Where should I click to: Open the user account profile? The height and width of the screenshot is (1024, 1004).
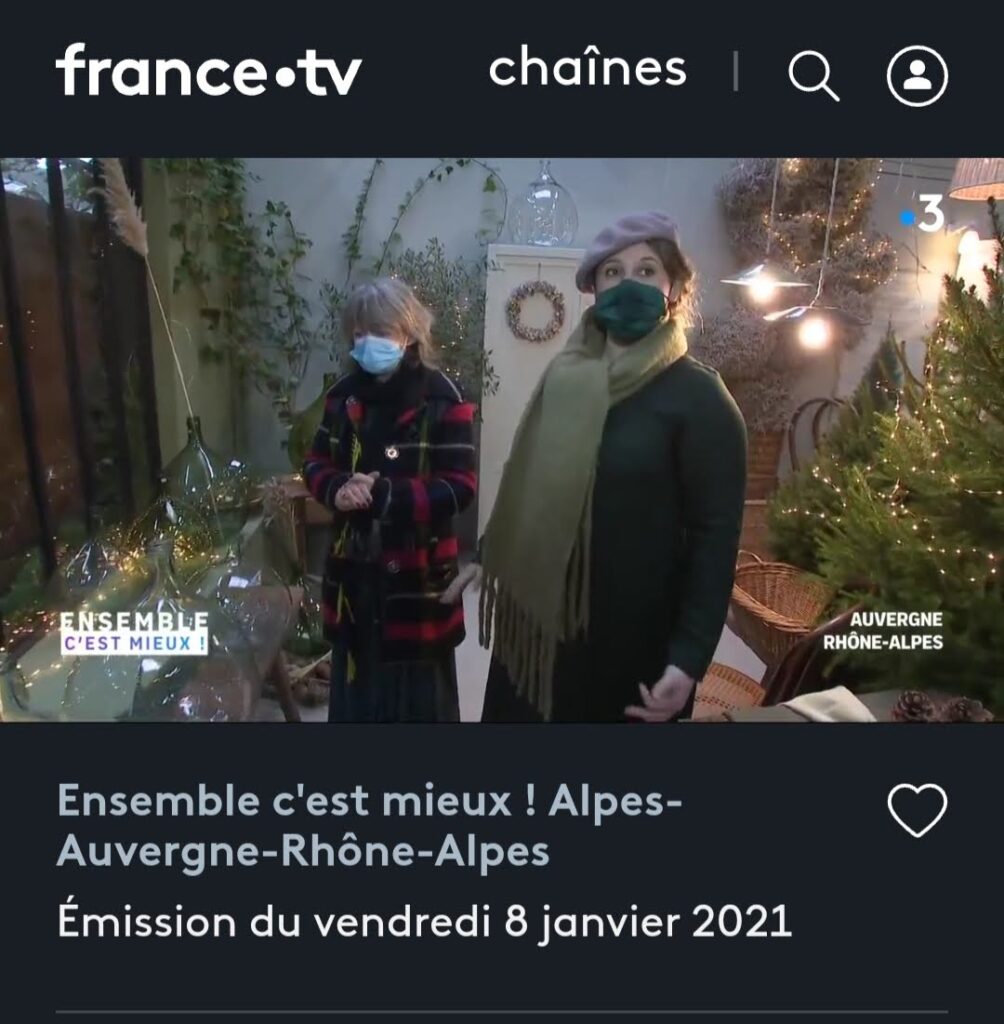[x=917, y=76]
